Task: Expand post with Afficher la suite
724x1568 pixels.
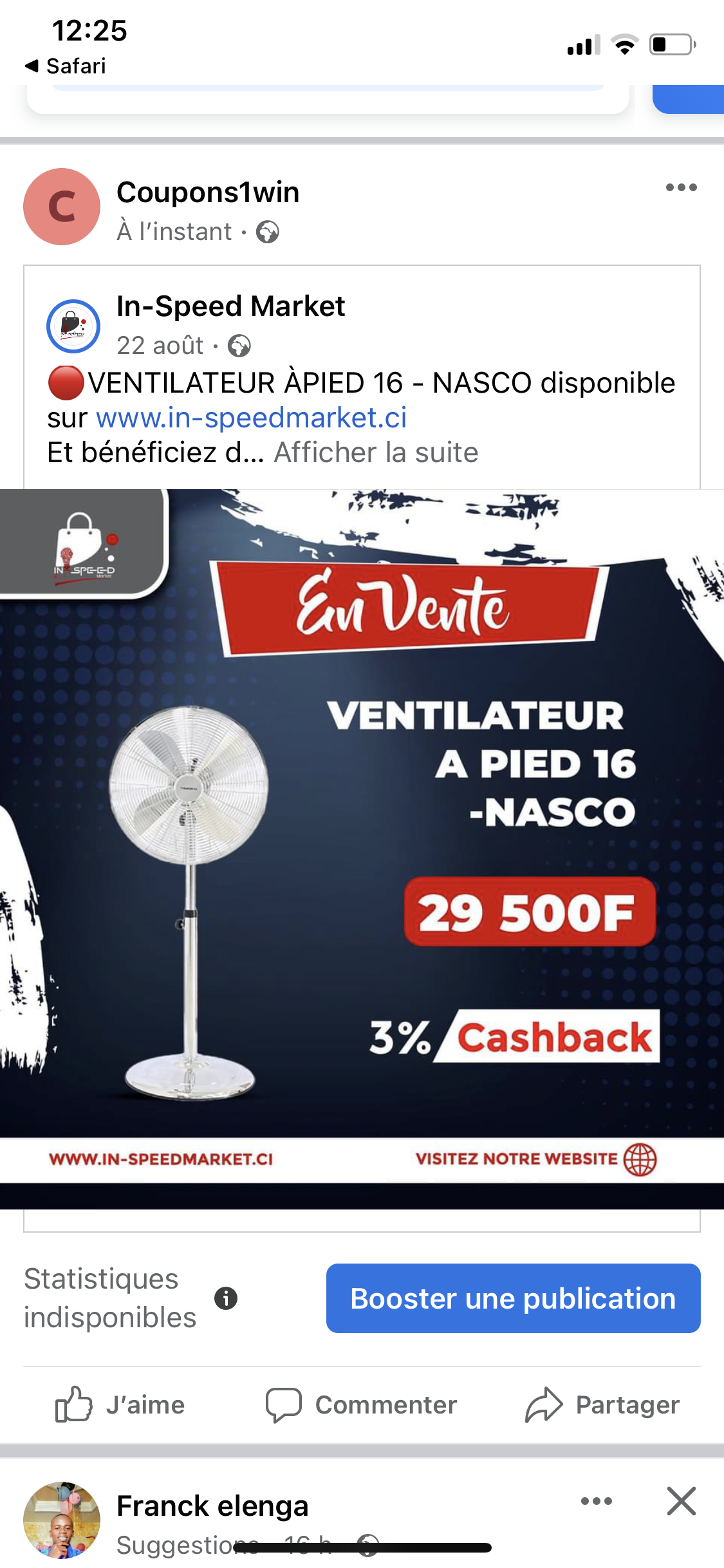Action: coord(376,453)
